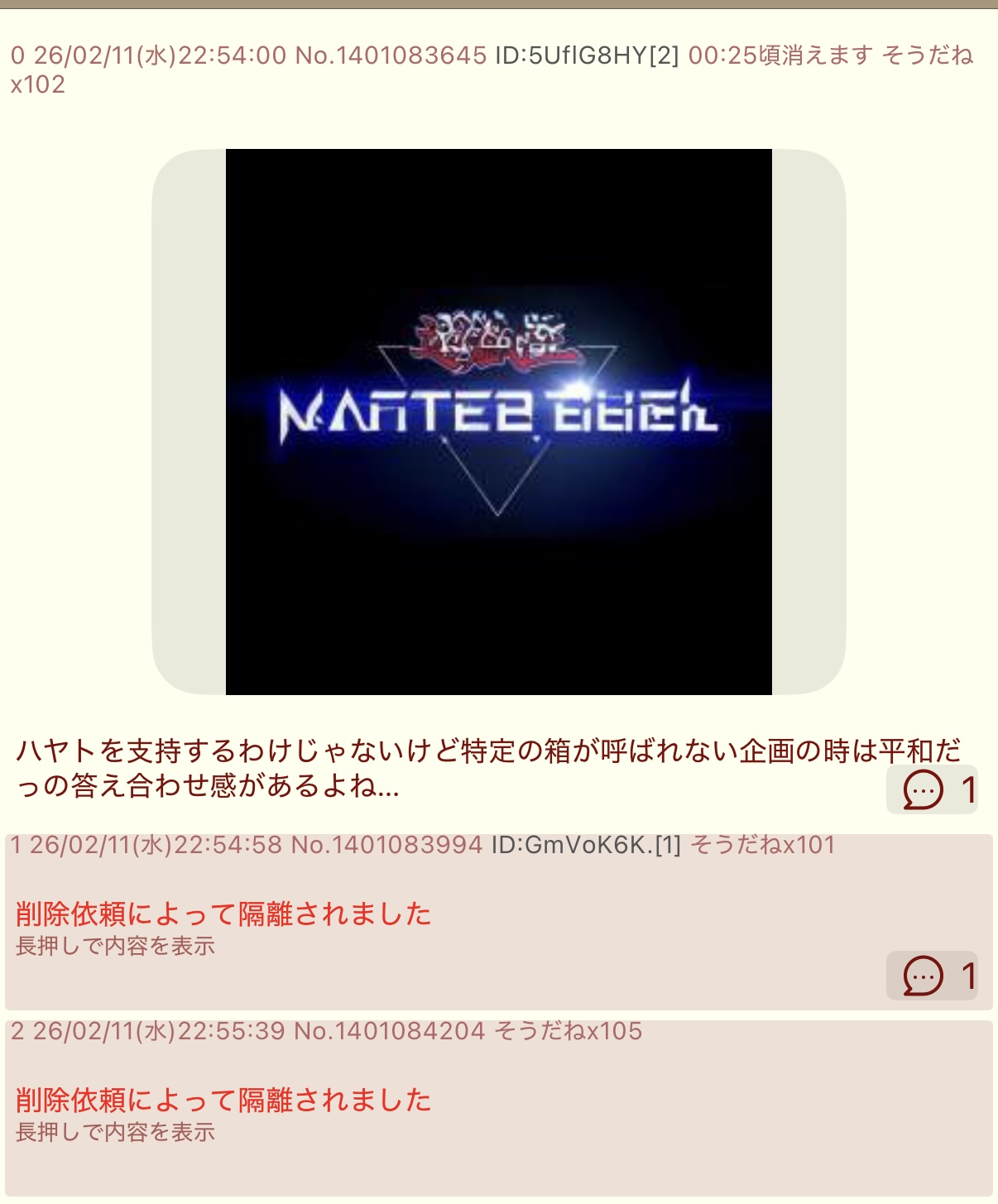Show the reply to post No.1401083994
The height and width of the screenshot is (1204, 998).
[x=932, y=976]
